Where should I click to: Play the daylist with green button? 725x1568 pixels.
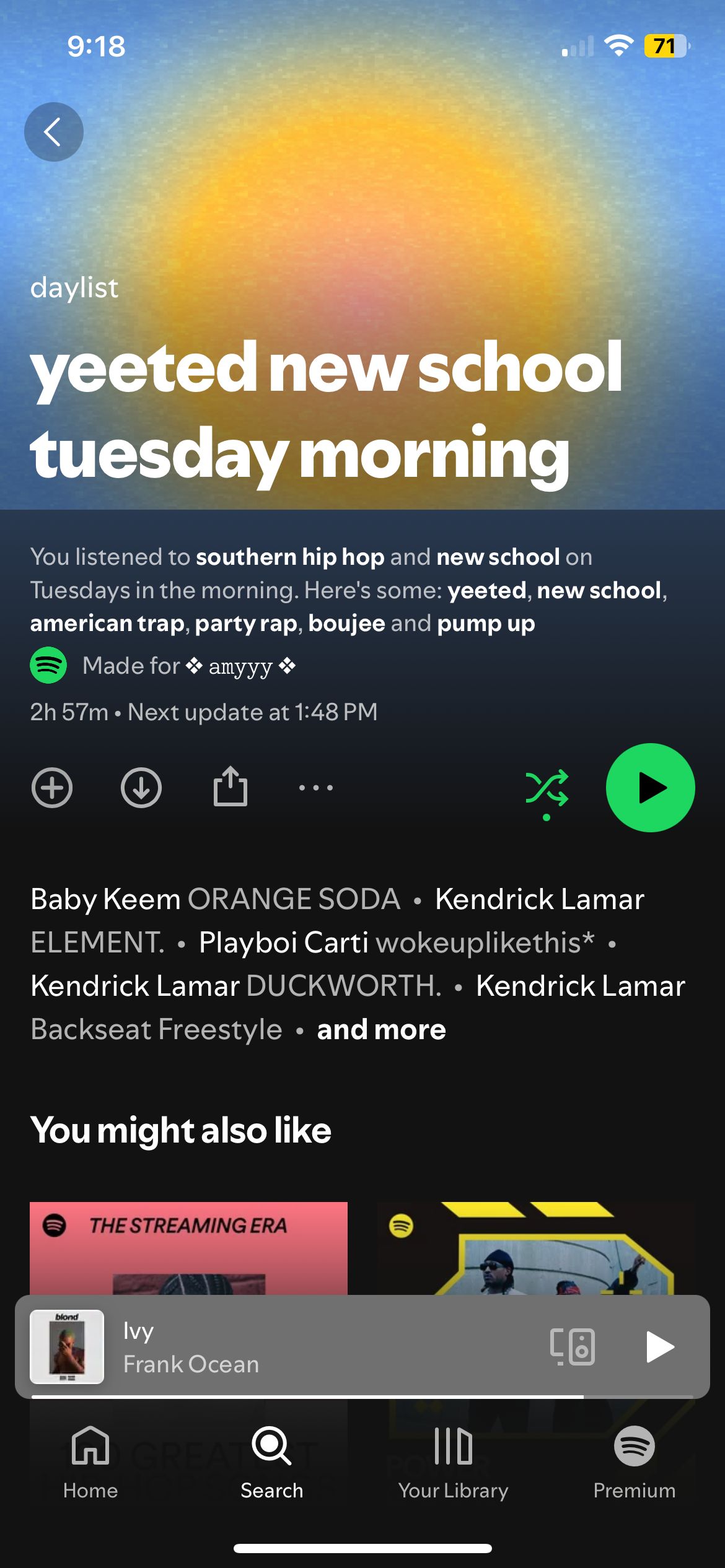click(650, 788)
